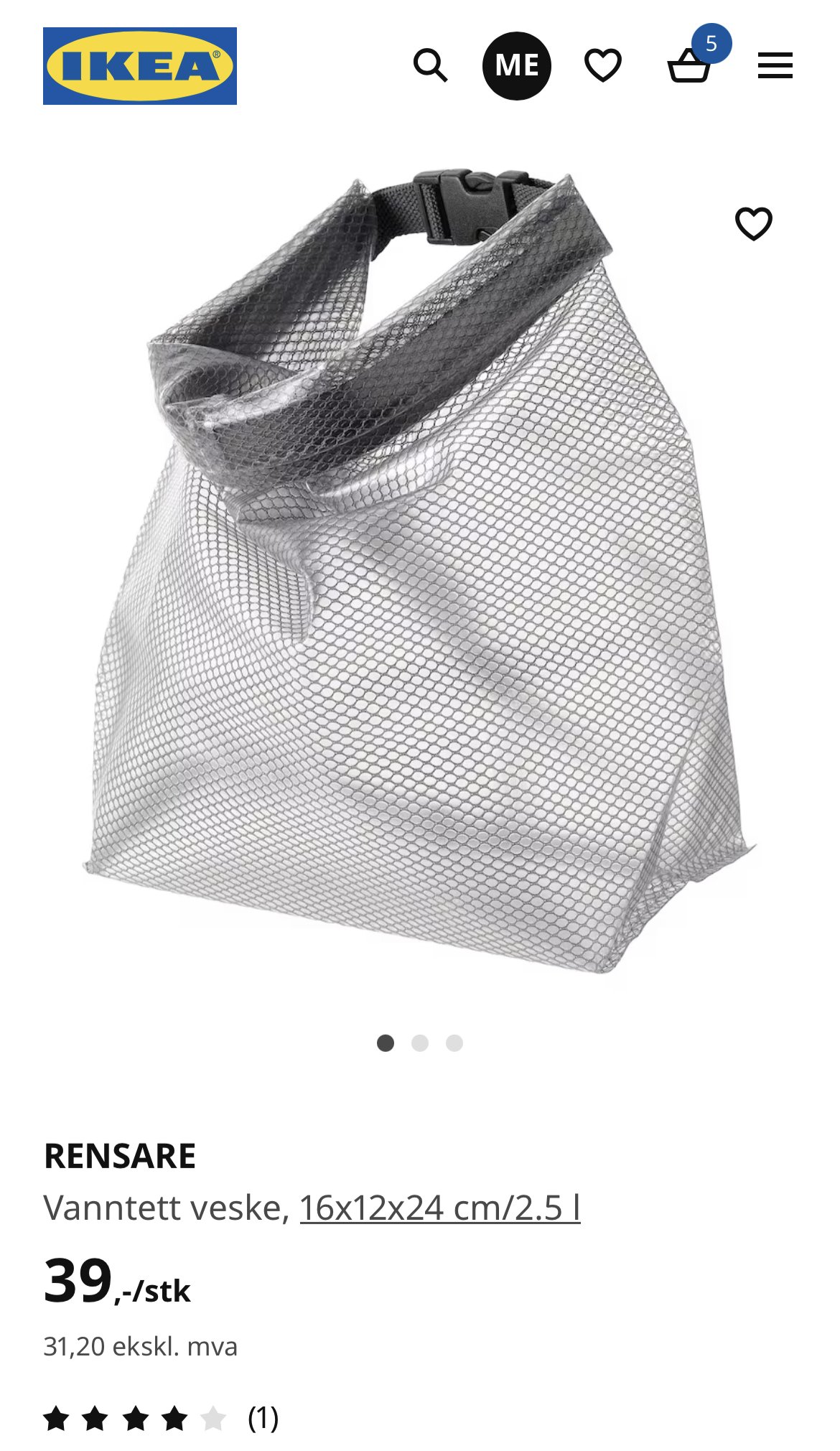Open the shopping basket with 5 items
840x1451 pixels.
[x=689, y=67]
